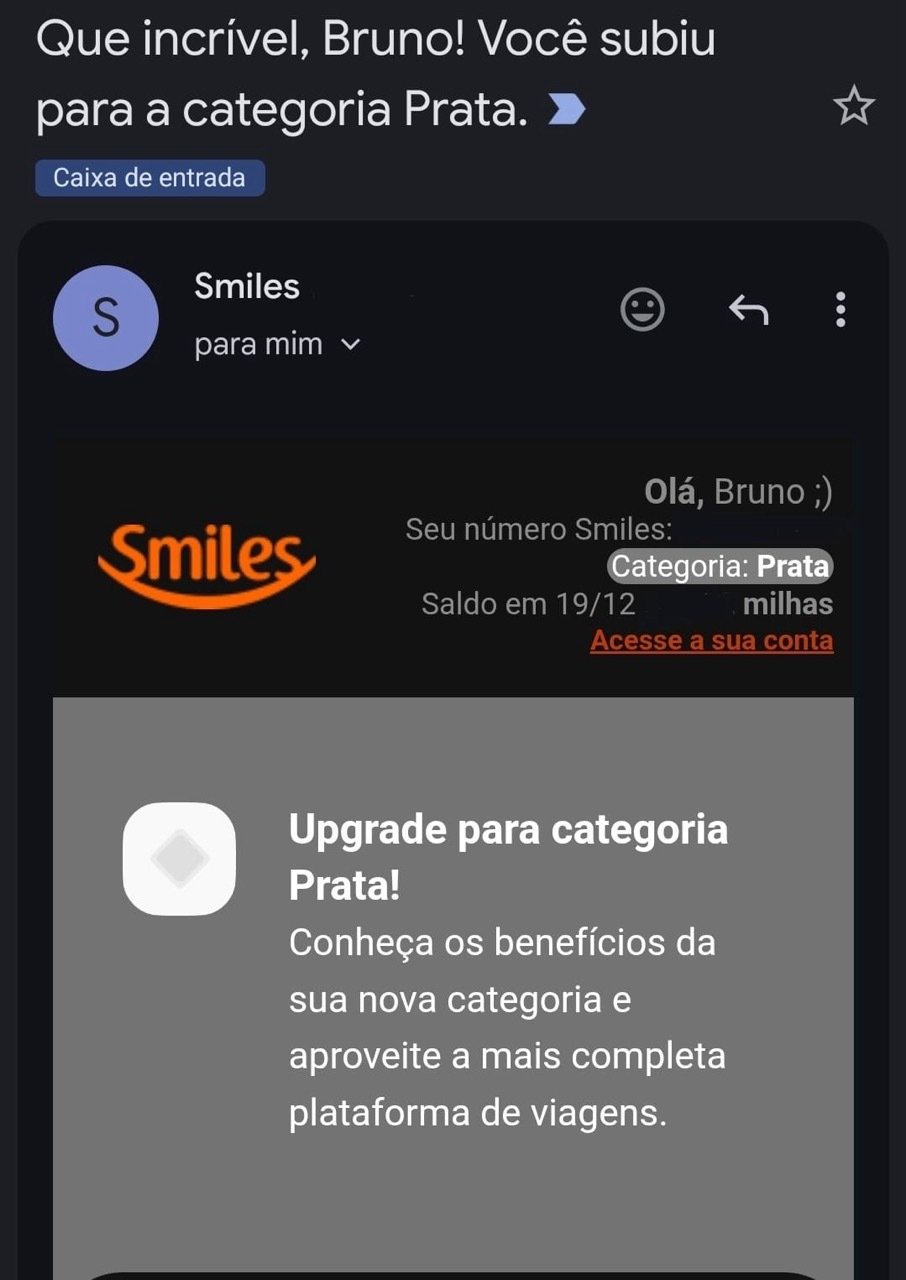Open the Acesse a sua conta link
This screenshot has height=1280, width=906.
tap(711, 640)
